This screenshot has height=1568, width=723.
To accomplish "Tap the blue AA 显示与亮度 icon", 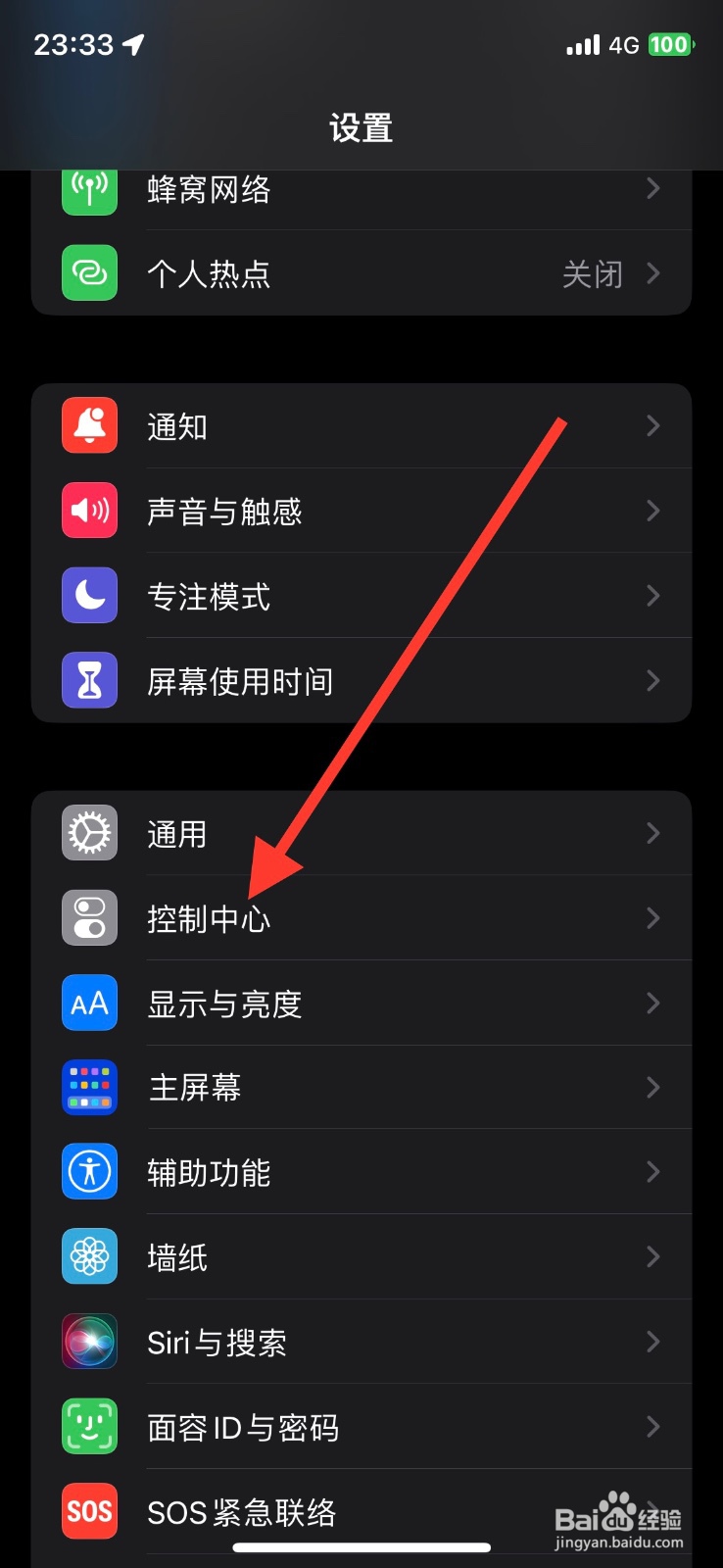I will (x=89, y=1003).
